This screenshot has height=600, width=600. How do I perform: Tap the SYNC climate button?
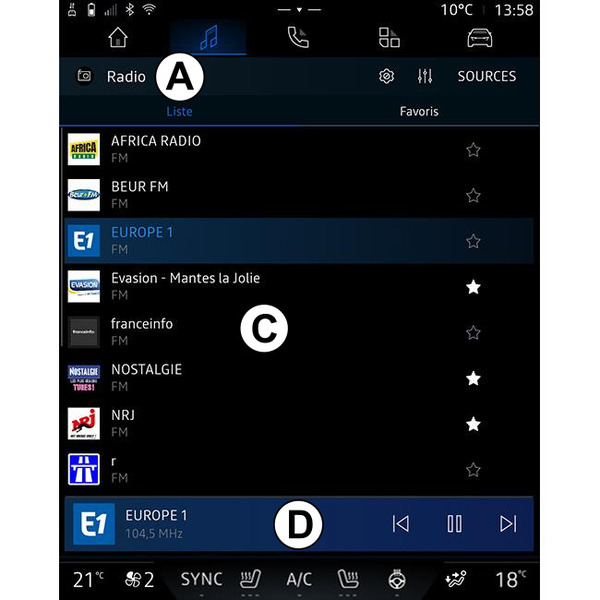click(x=202, y=578)
